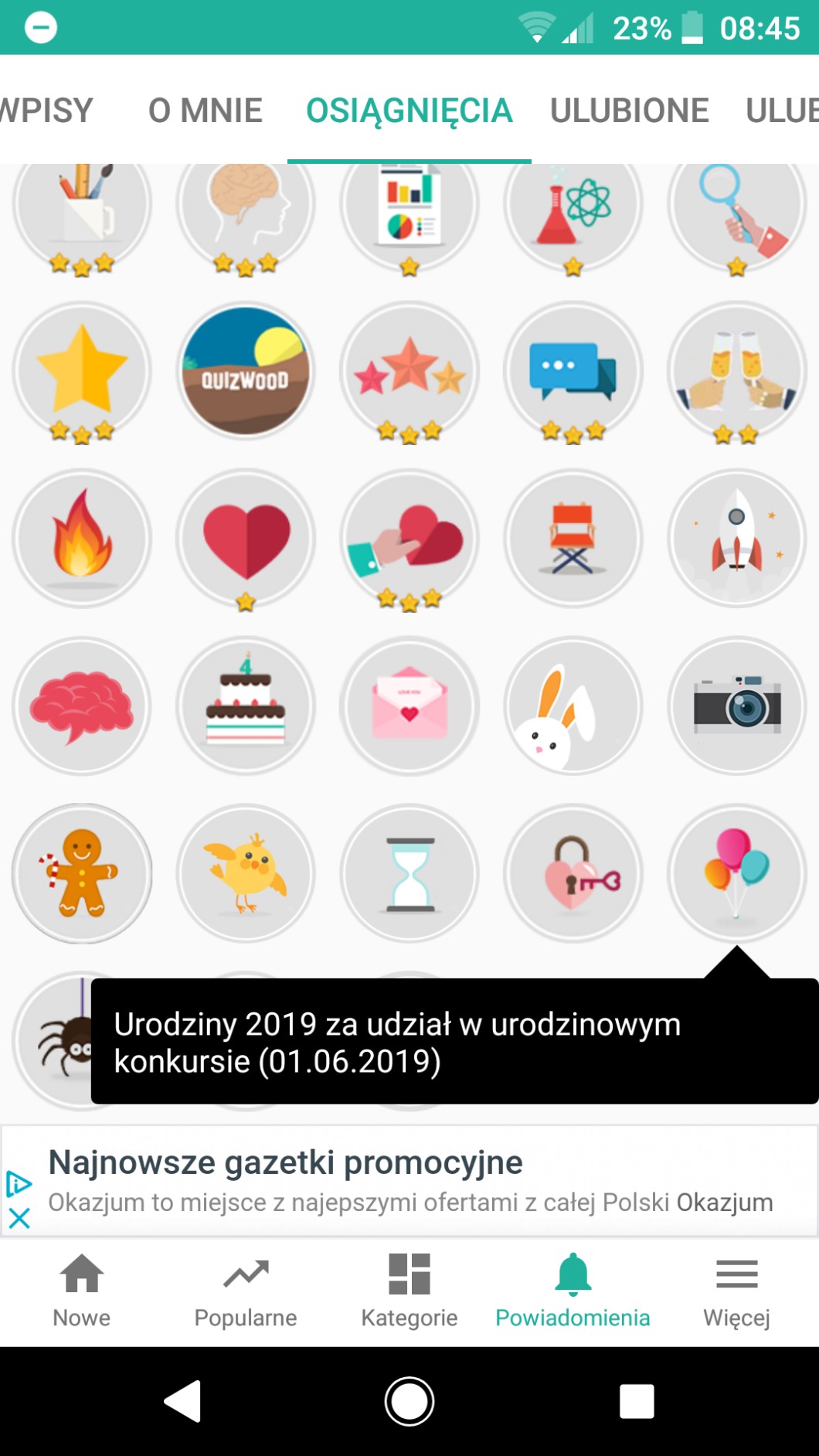Open the Najnowsze gazetki promocyjne ad
Image resolution: width=819 pixels, height=1456 pixels.
(x=285, y=1162)
